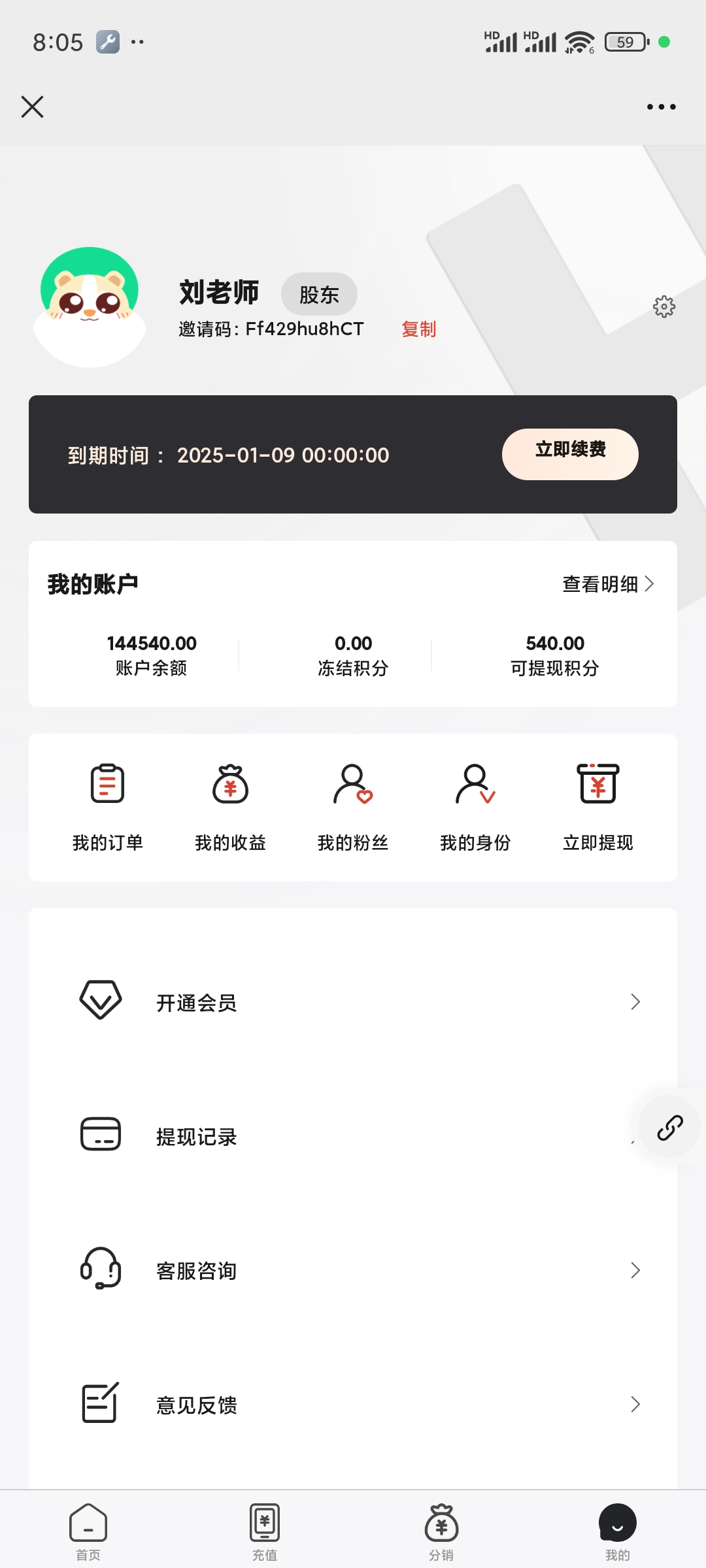Switch to the 充值 recharge tab

pyautogui.click(x=265, y=1531)
